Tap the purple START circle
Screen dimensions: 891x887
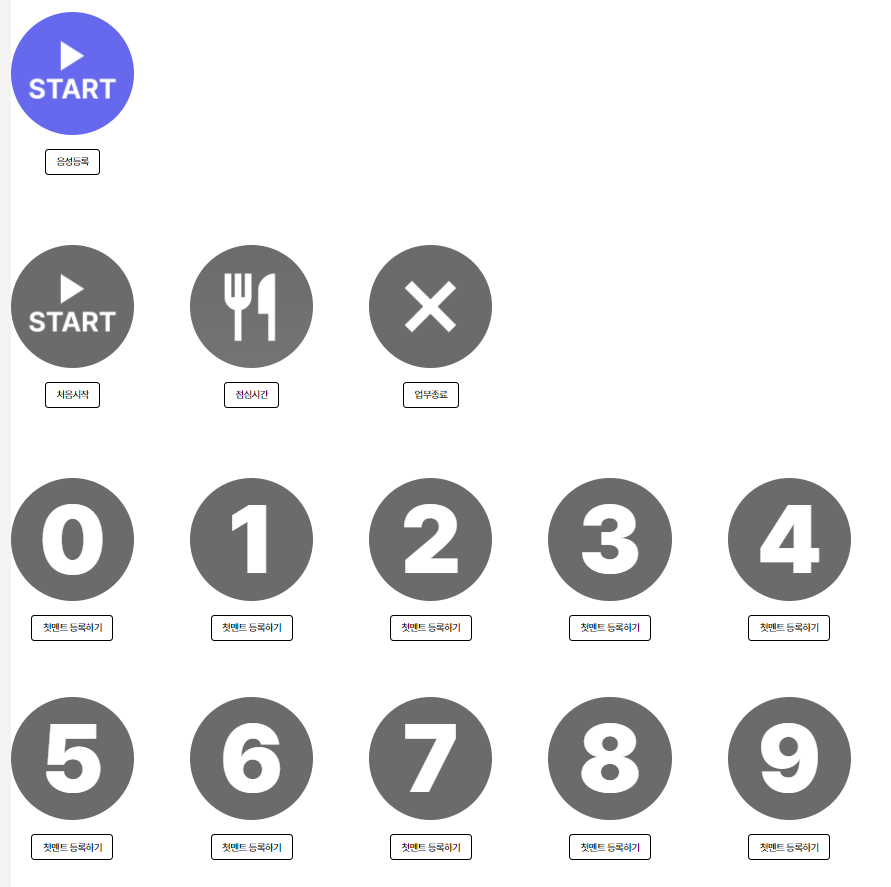[x=72, y=74]
